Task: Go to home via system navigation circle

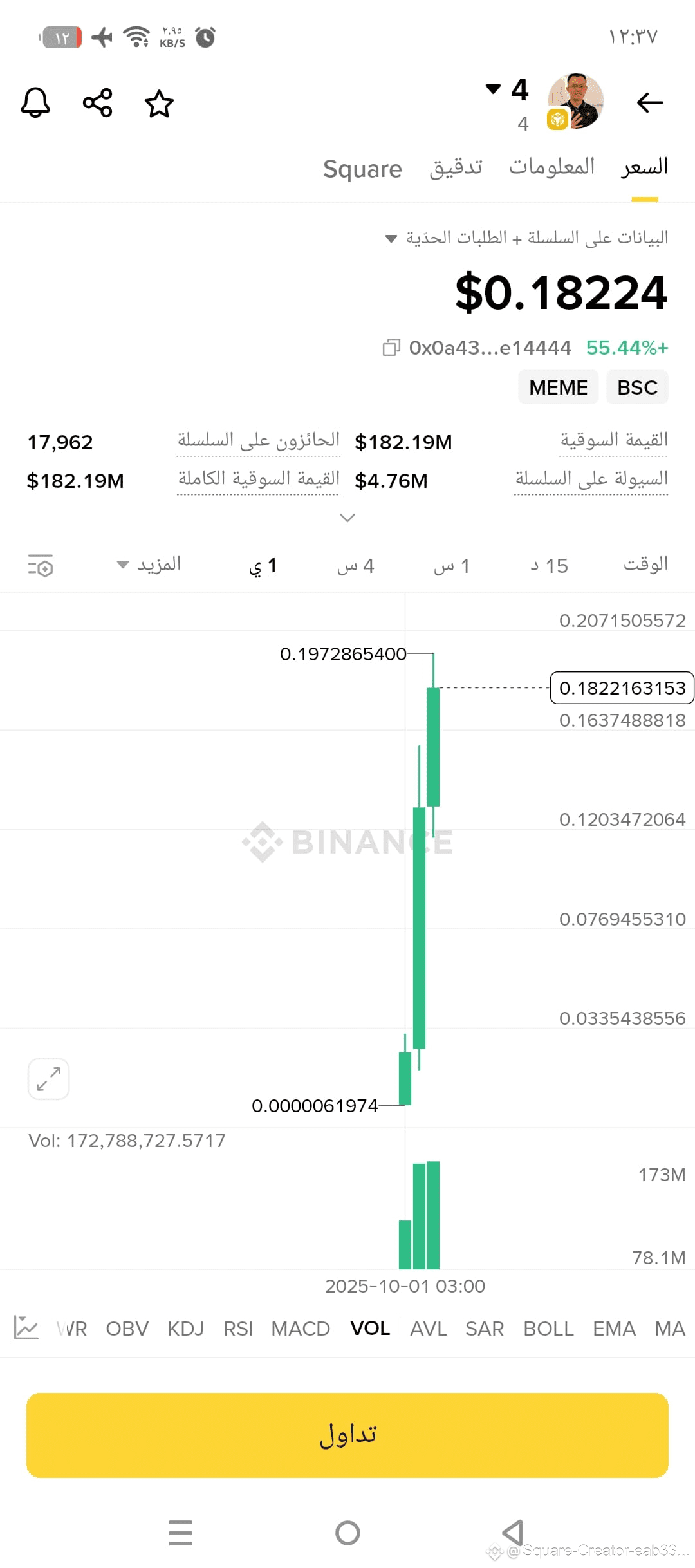Action: (347, 1533)
